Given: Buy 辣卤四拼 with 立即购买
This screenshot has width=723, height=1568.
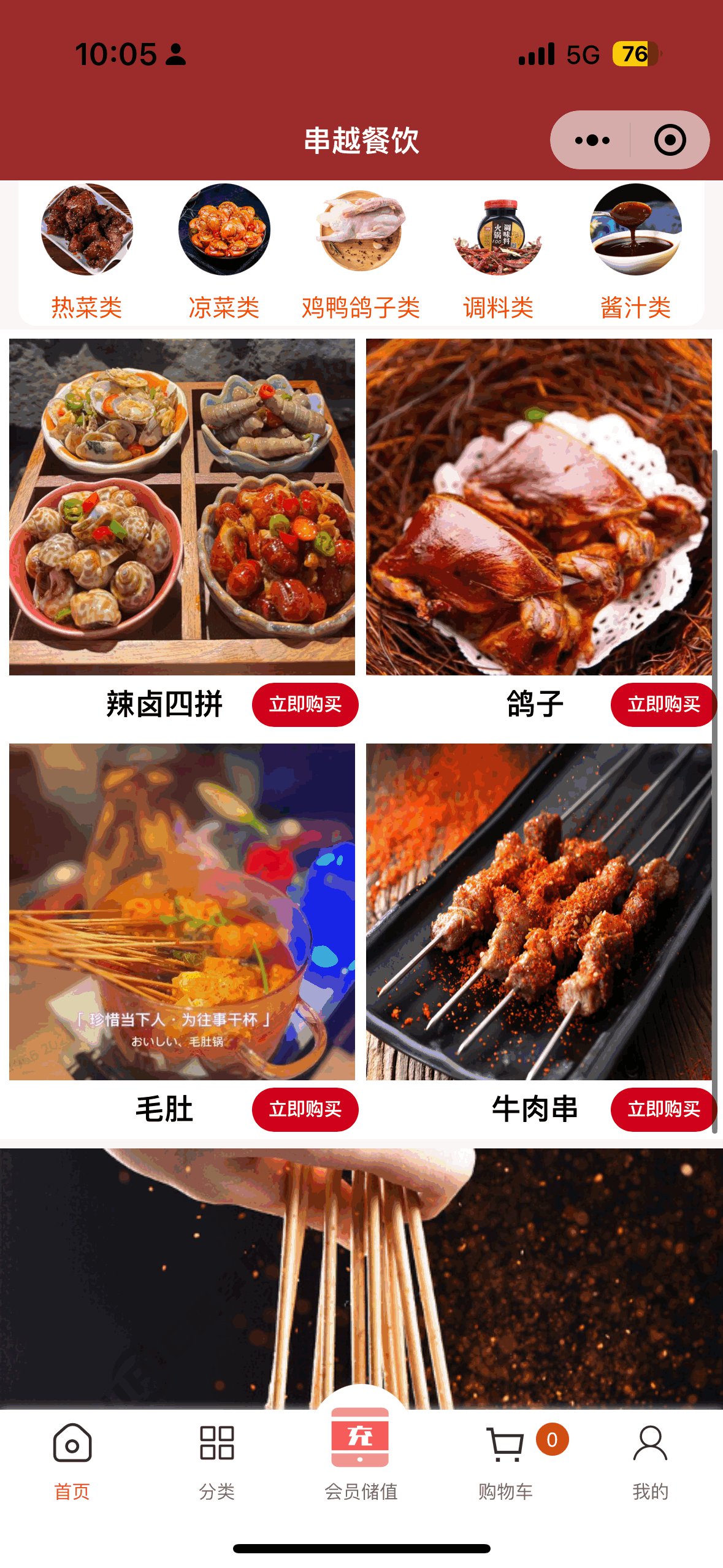Looking at the screenshot, I should [305, 704].
